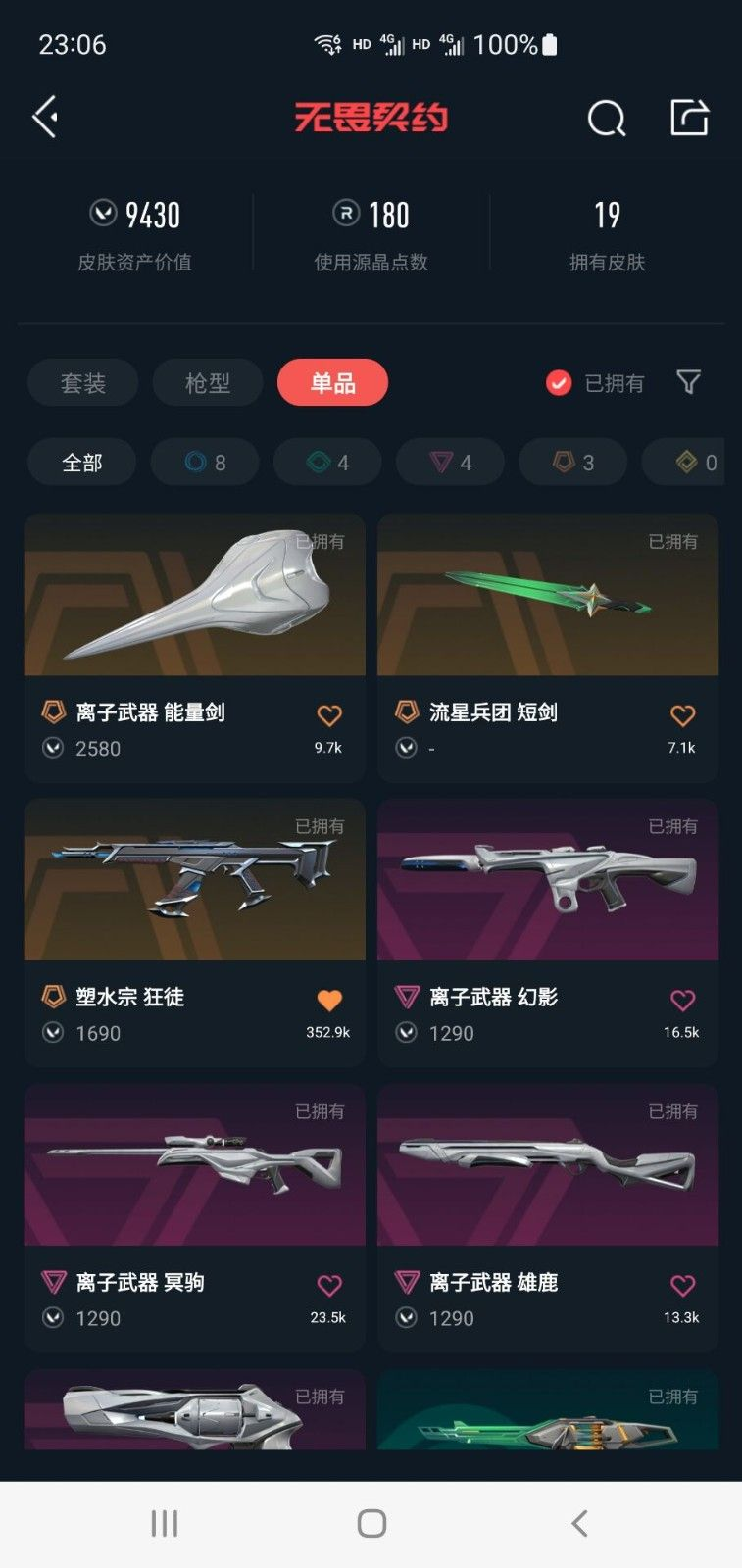This screenshot has width=742, height=1568.
Task: Unlike the 塑水宗 狂徒 skin
Action: pos(329,1000)
